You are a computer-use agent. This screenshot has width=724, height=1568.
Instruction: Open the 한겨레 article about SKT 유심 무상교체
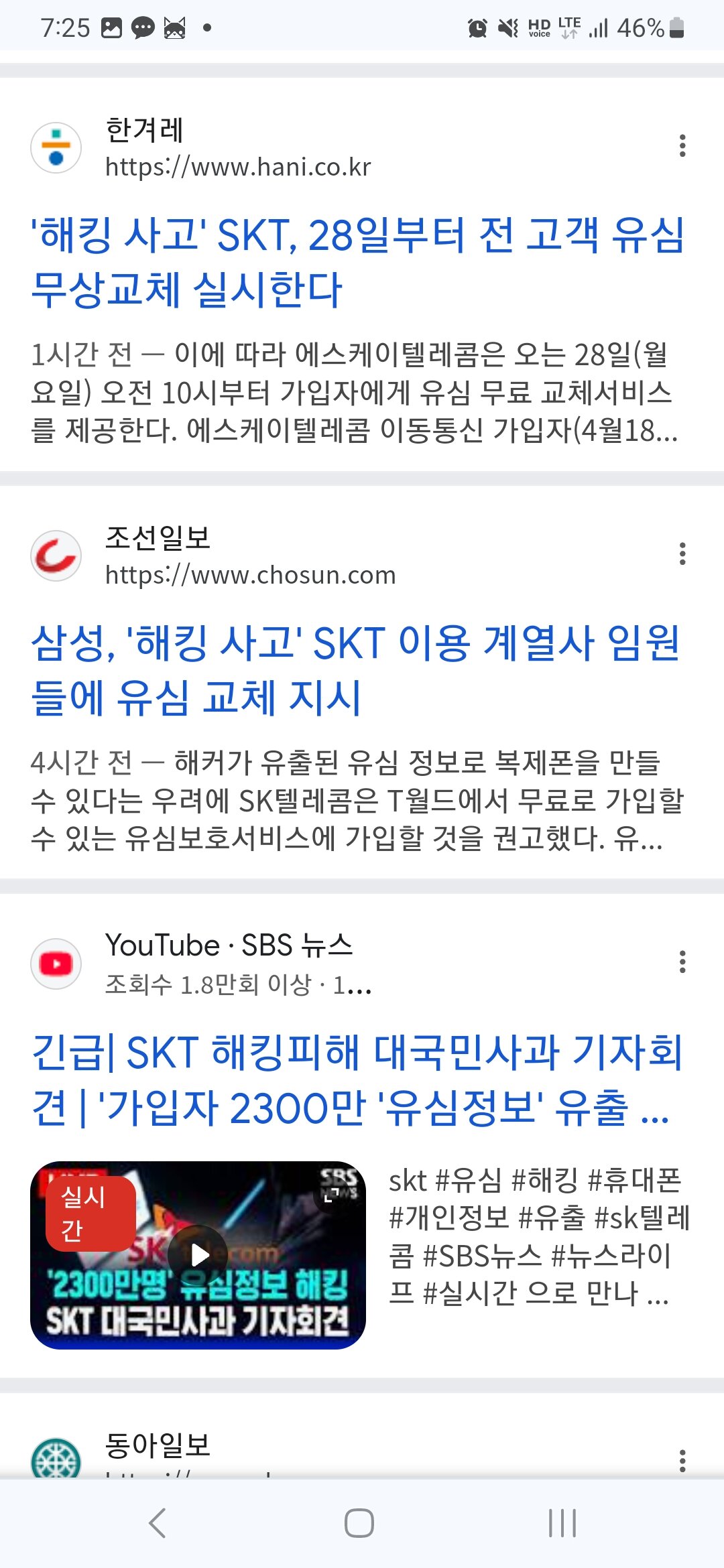tap(357, 262)
